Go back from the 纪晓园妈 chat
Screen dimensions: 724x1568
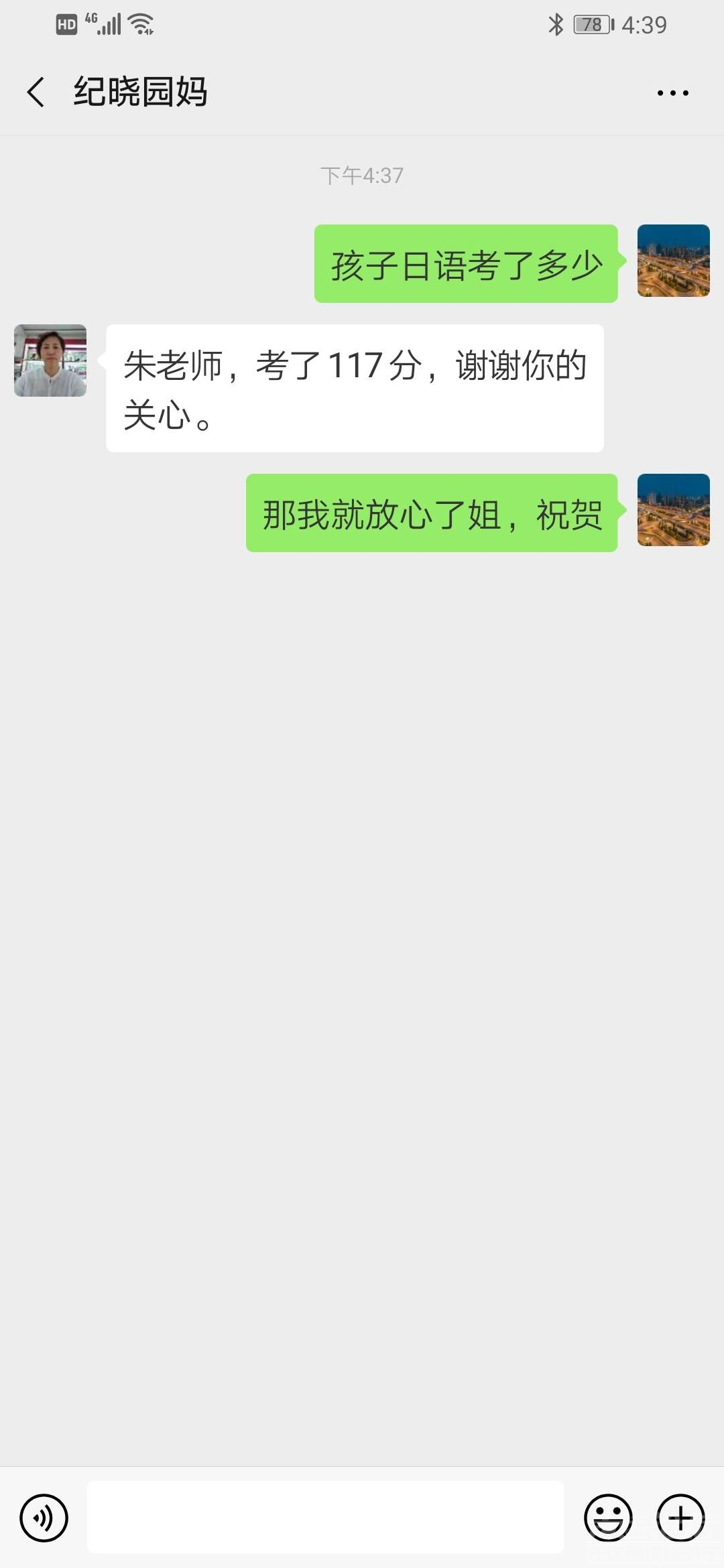coord(36,92)
